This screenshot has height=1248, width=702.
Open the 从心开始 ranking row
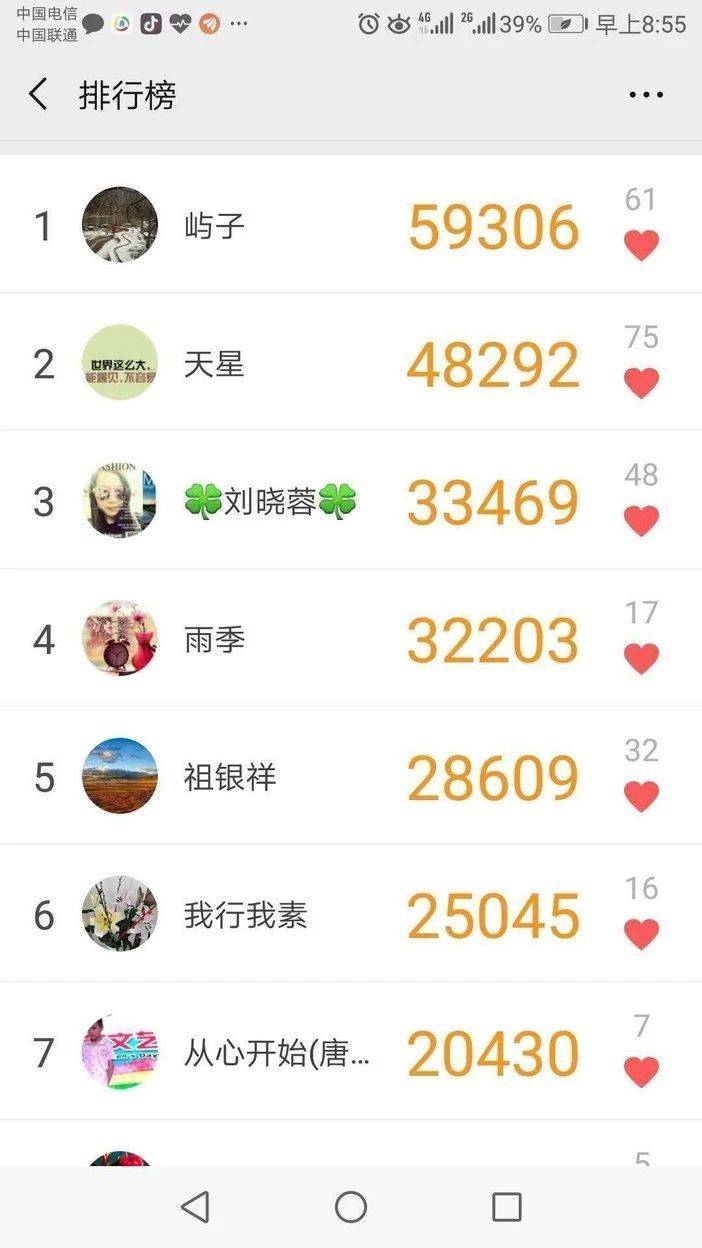click(x=351, y=1052)
